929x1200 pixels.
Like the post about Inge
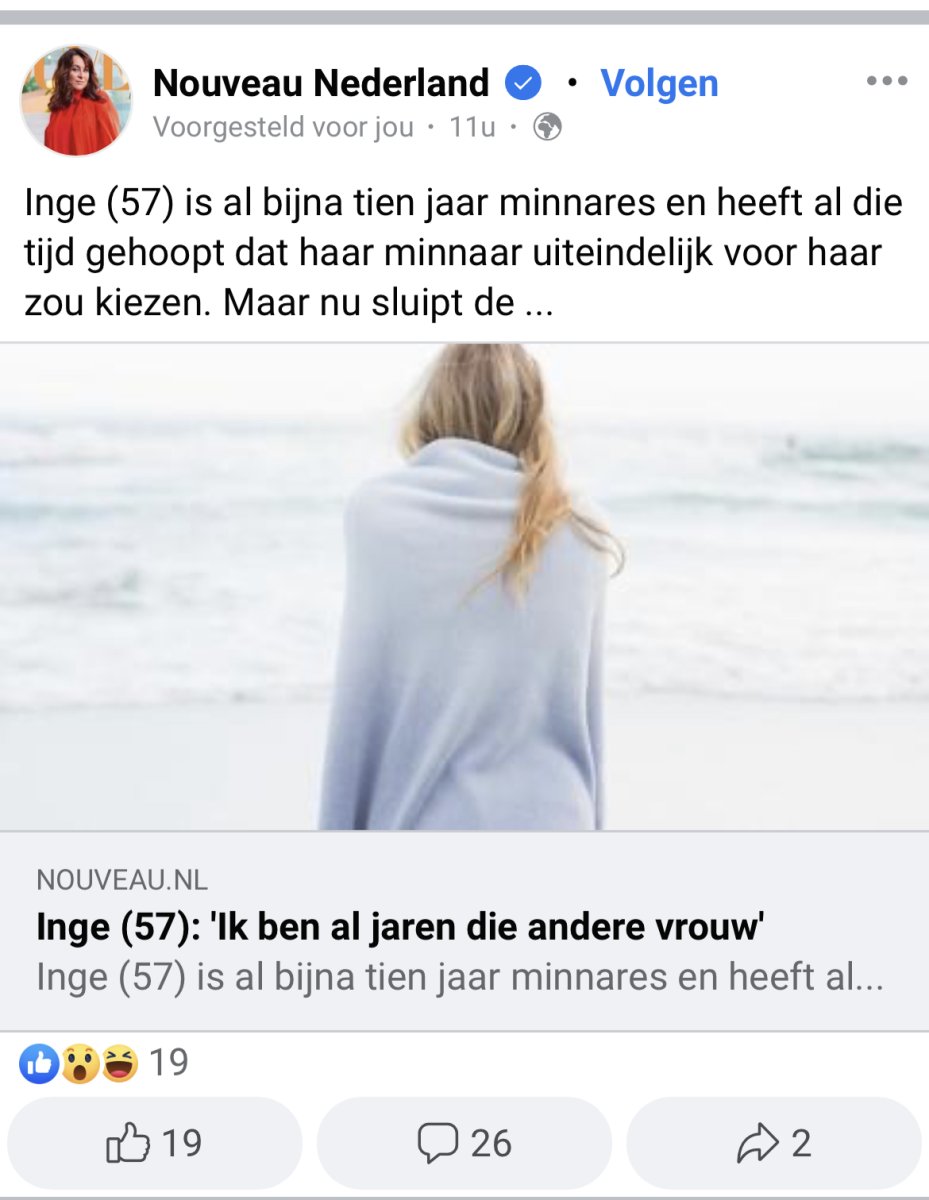tap(154, 1143)
